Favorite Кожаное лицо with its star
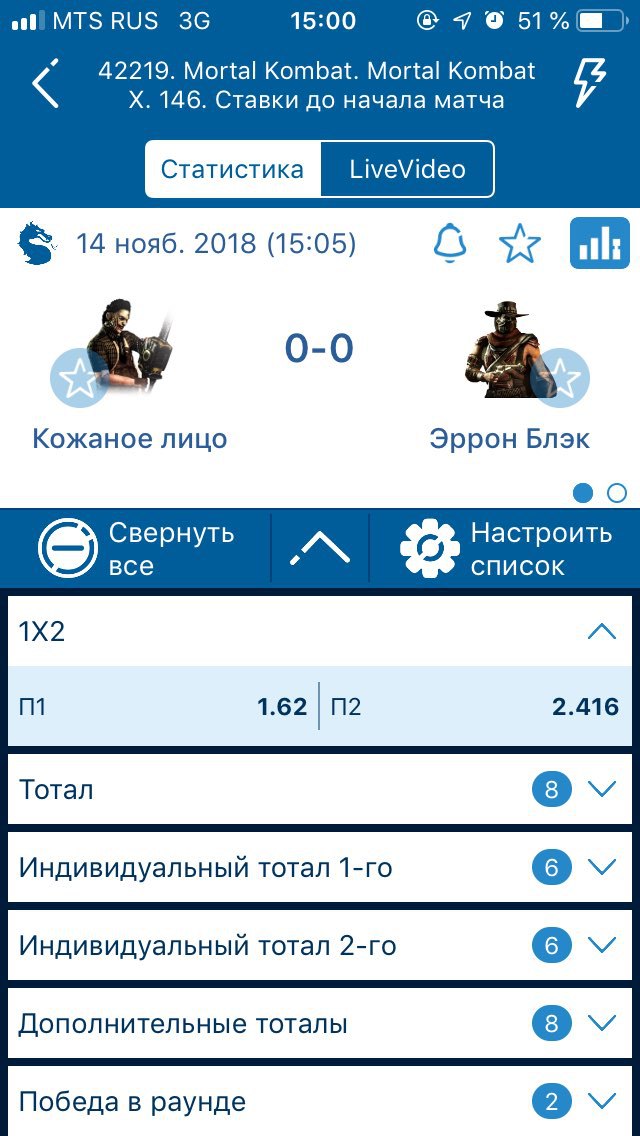640x1136 pixels. (x=79, y=378)
